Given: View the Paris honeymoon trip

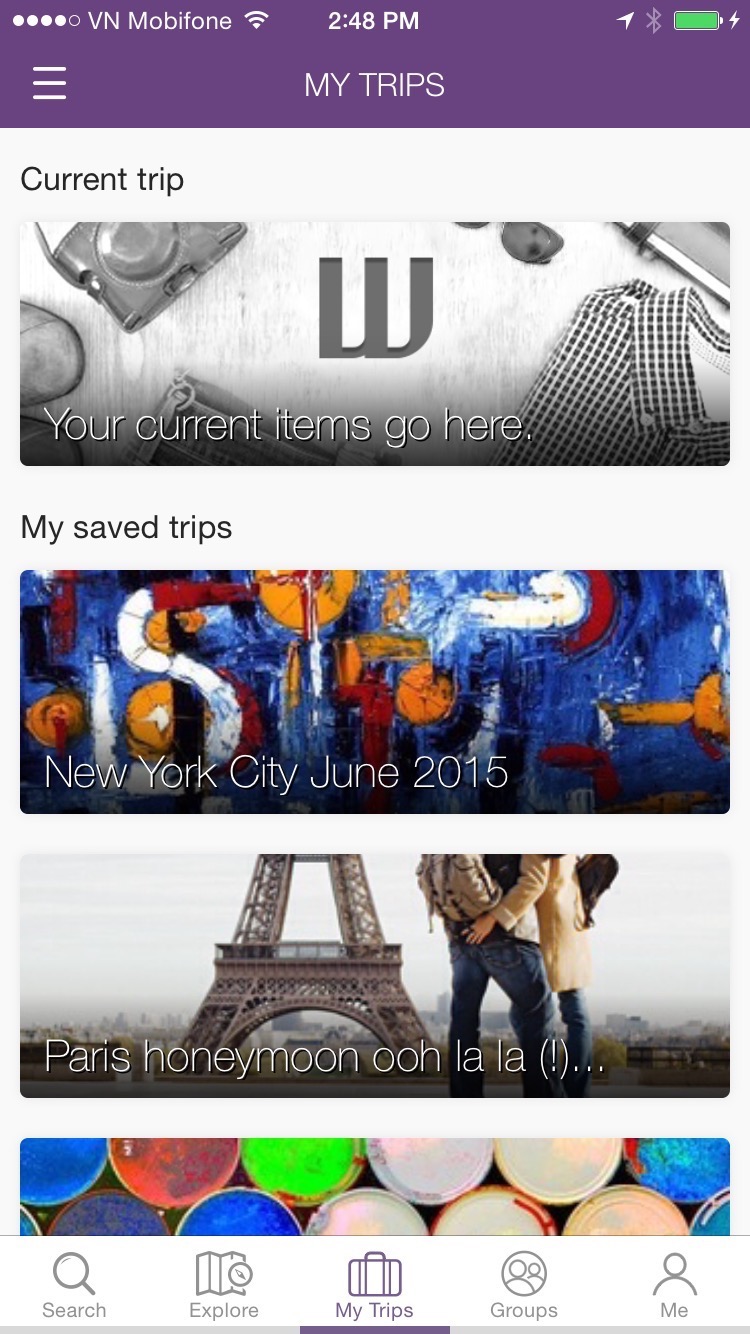Looking at the screenshot, I should click(375, 975).
